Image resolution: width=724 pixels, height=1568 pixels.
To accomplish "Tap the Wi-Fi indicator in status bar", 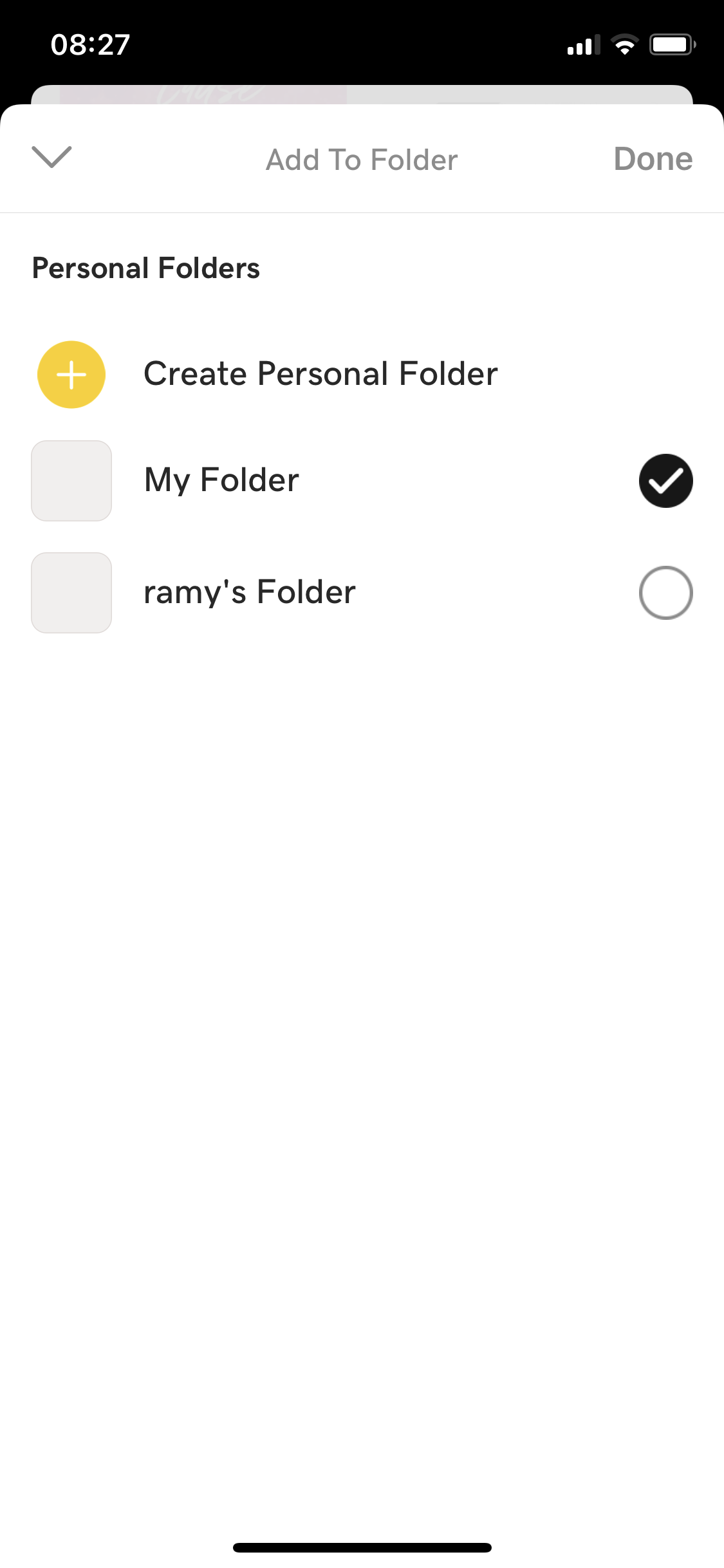I will (622, 43).
